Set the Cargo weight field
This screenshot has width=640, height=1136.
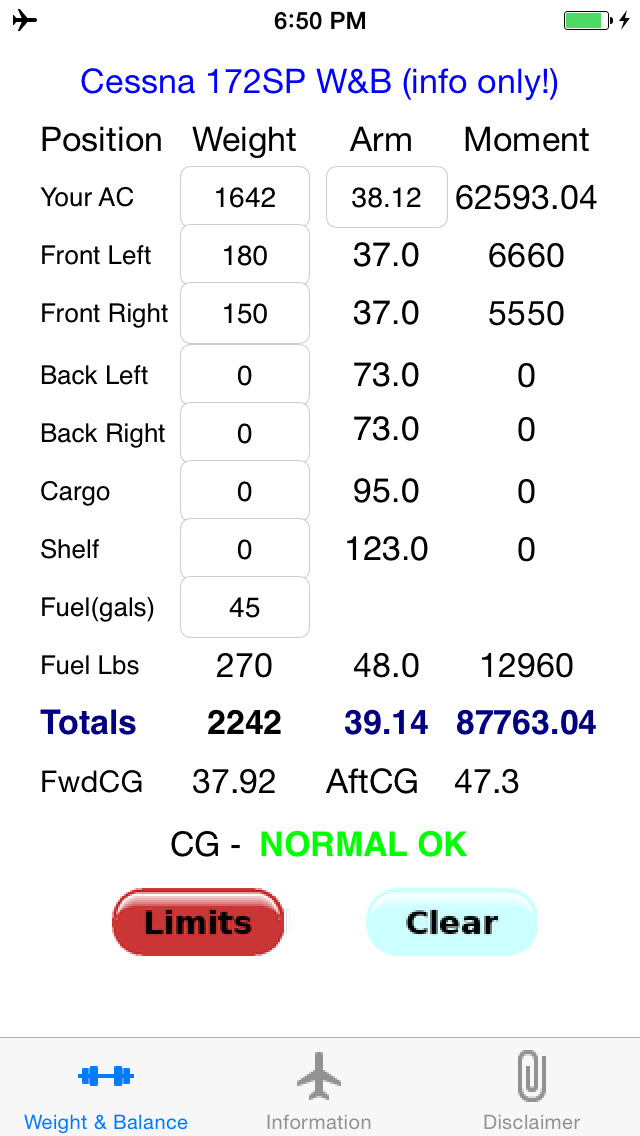tap(245, 491)
